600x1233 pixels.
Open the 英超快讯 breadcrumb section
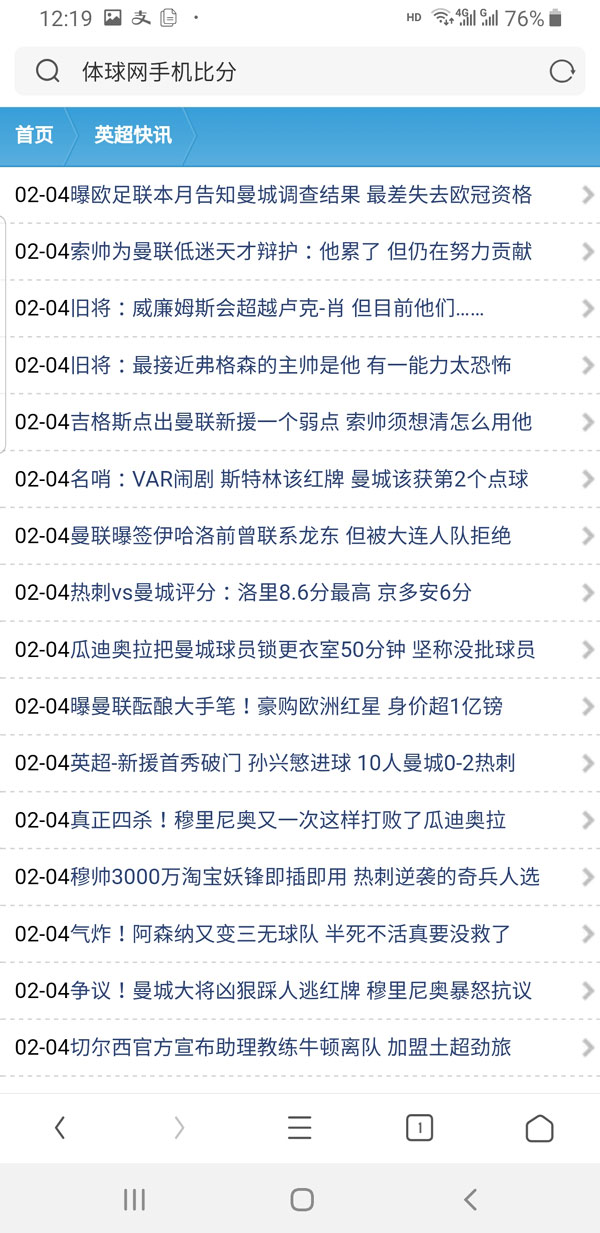point(133,135)
